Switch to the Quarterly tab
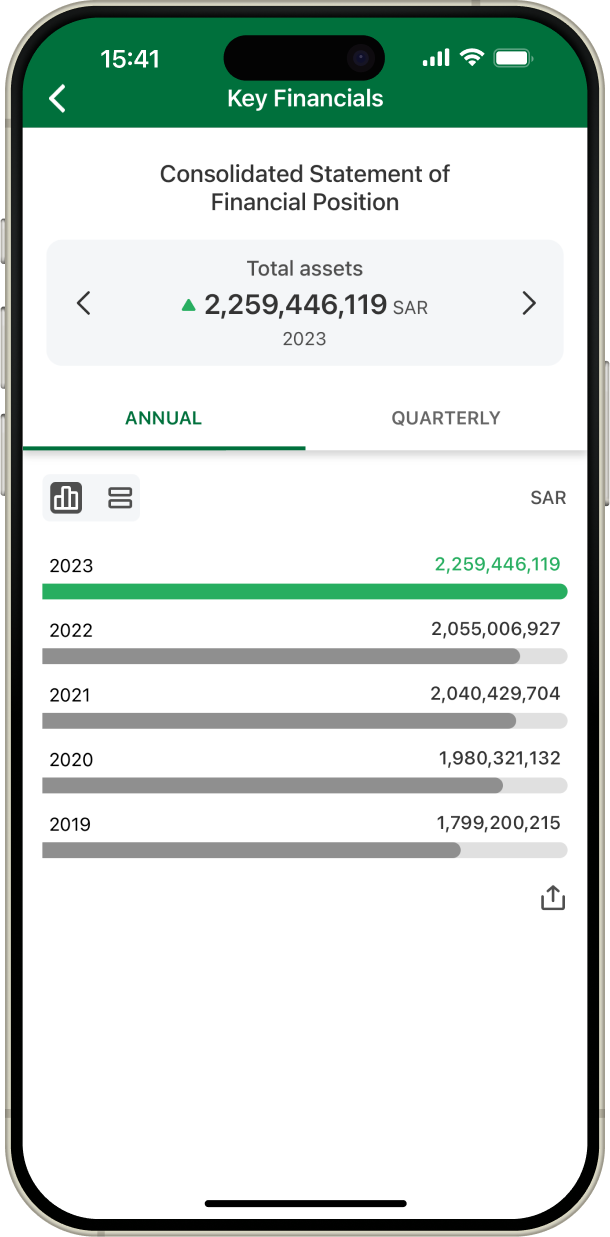Screen dimensions: 610x1237 (446, 418)
